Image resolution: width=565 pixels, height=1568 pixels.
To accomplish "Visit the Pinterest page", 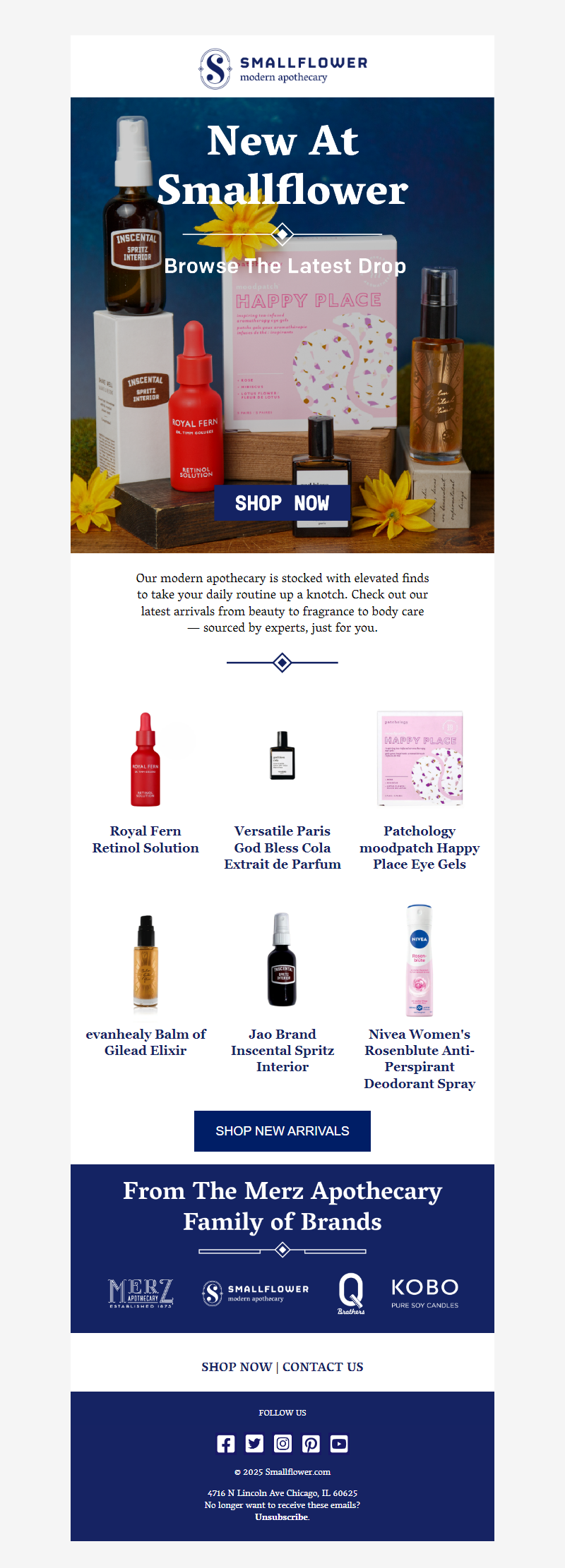I will (311, 1444).
